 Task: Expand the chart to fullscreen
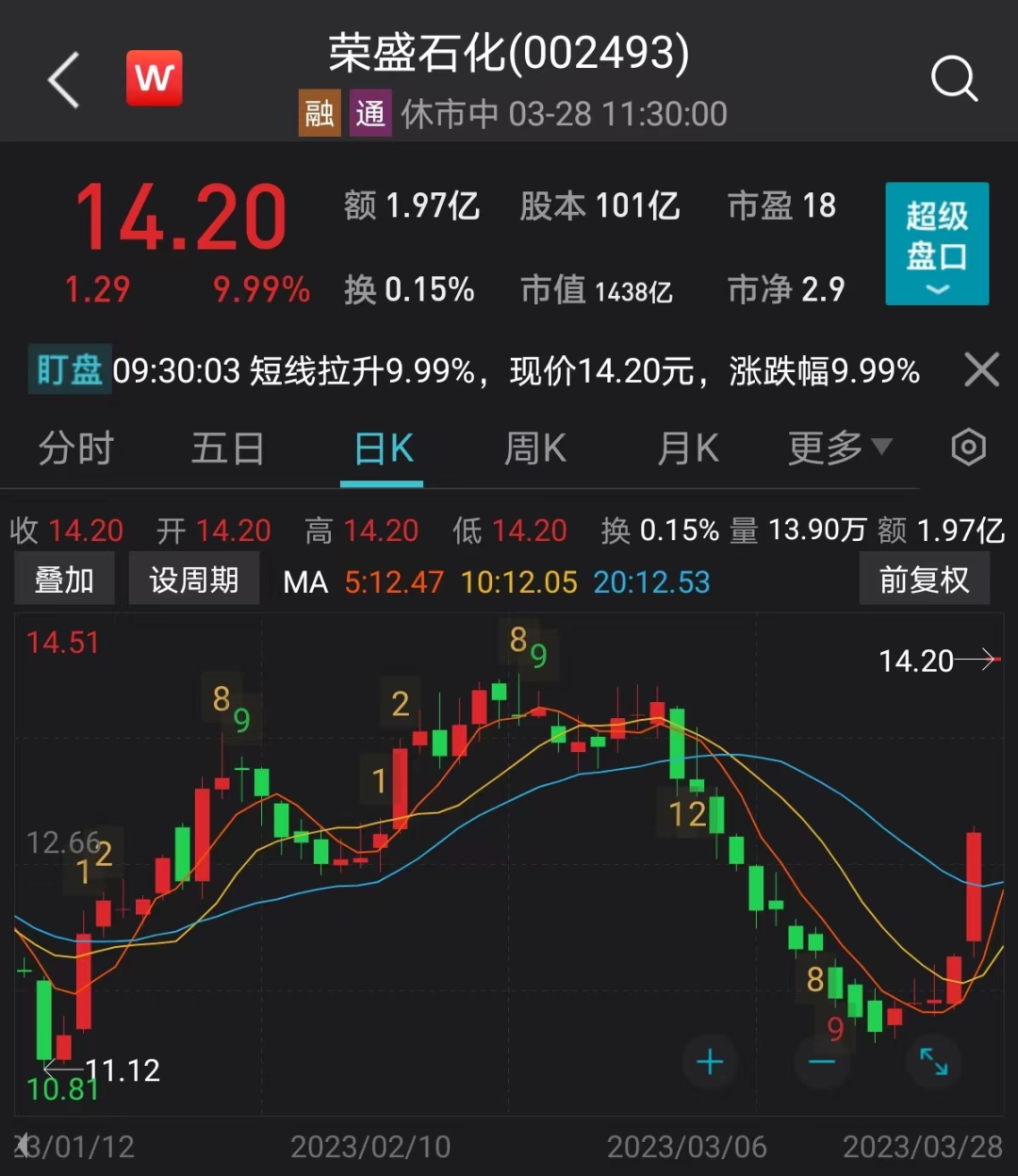coord(934,1062)
